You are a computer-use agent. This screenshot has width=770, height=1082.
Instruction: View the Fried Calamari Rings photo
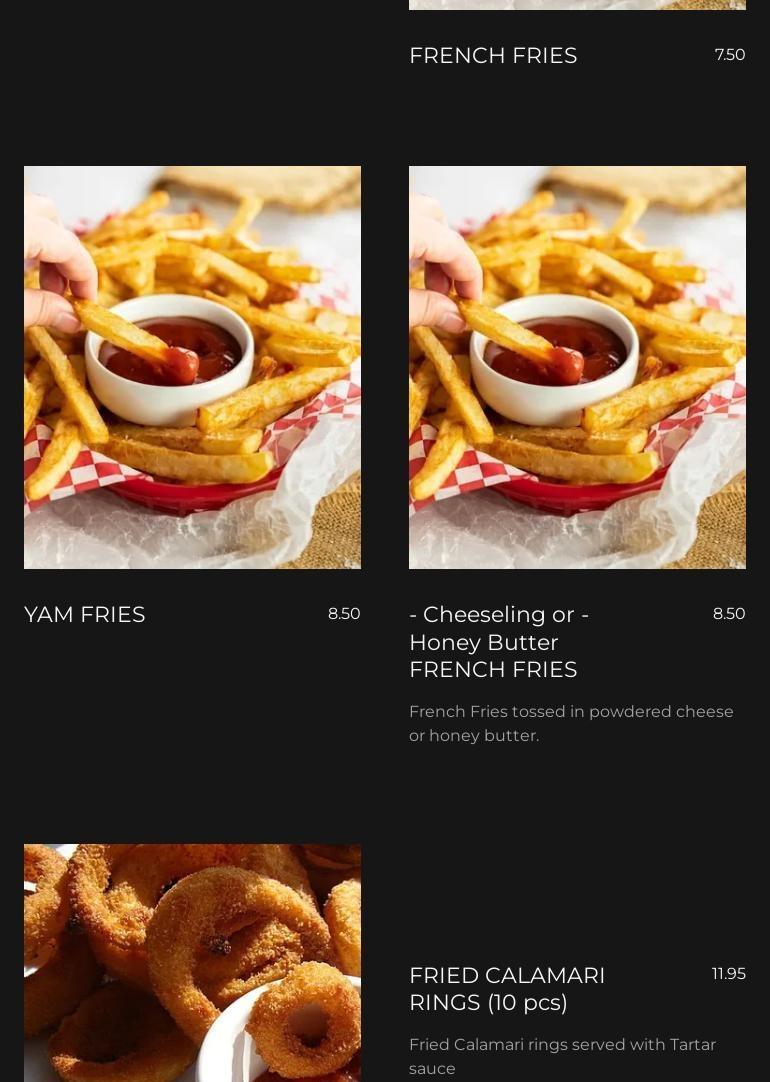point(192,962)
